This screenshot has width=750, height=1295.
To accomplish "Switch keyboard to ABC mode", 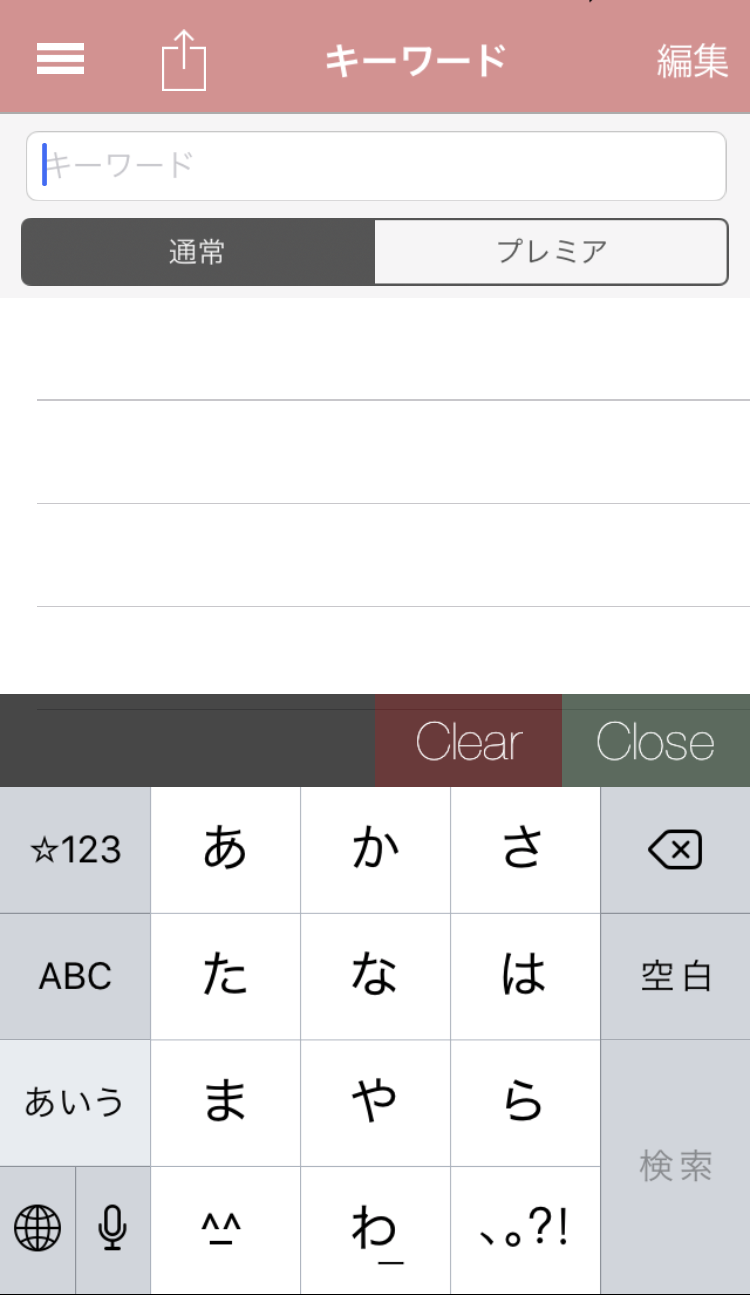I will (75, 976).
